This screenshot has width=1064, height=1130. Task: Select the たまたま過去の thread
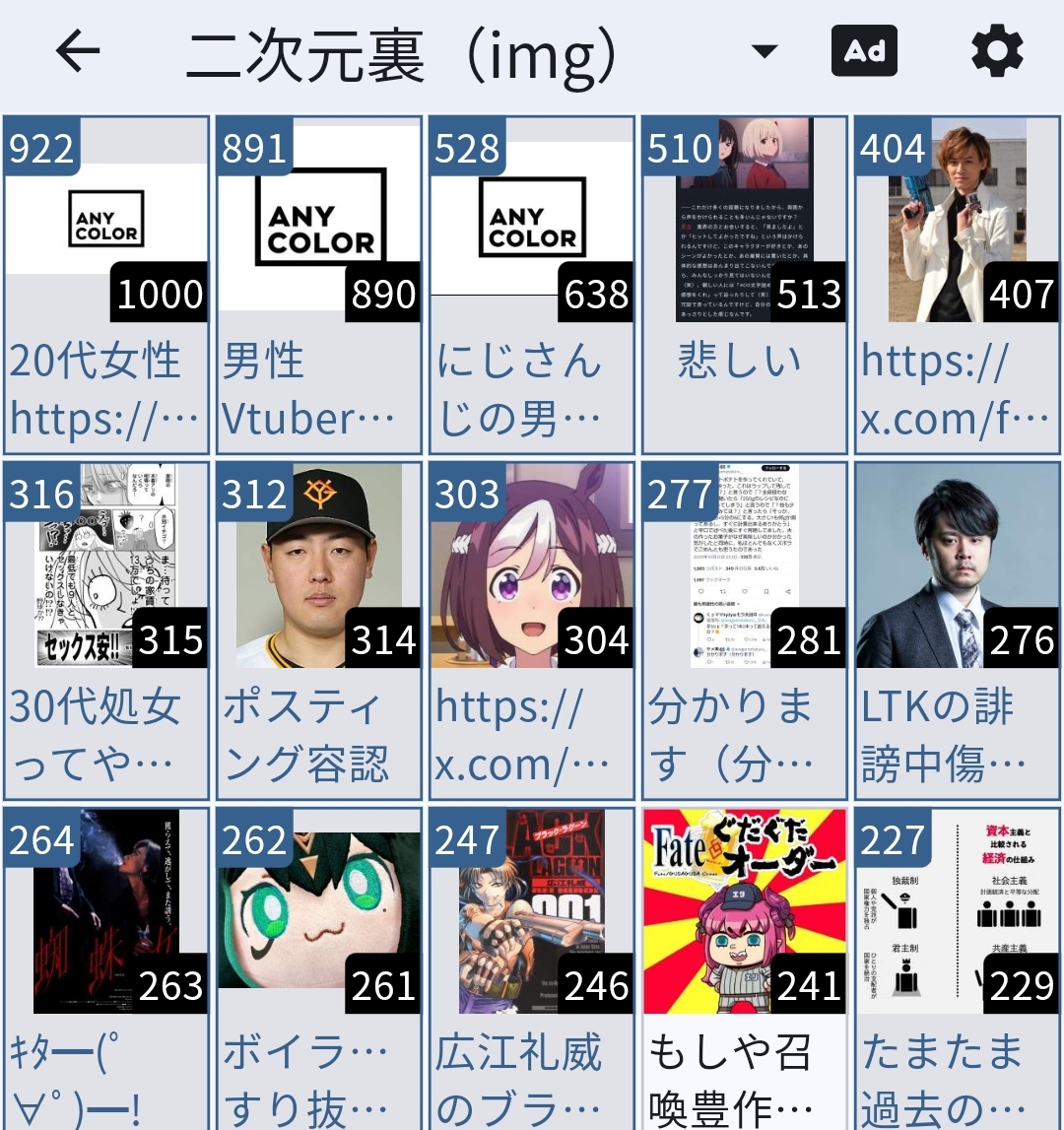tap(958, 970)
